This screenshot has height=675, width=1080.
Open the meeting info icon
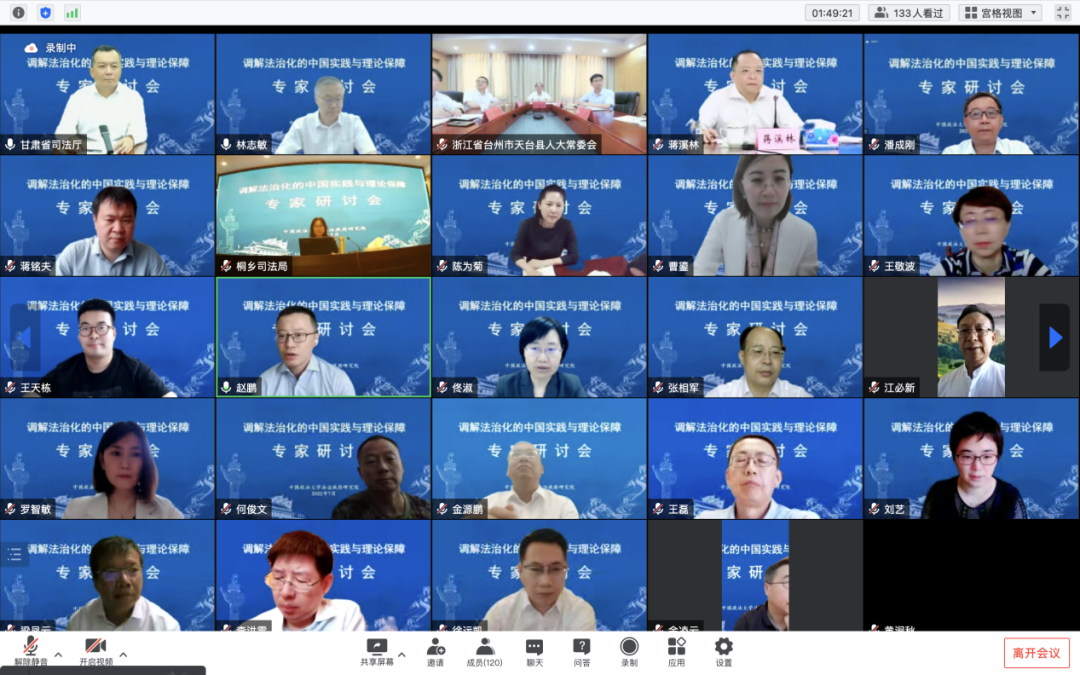coord(18,13)
